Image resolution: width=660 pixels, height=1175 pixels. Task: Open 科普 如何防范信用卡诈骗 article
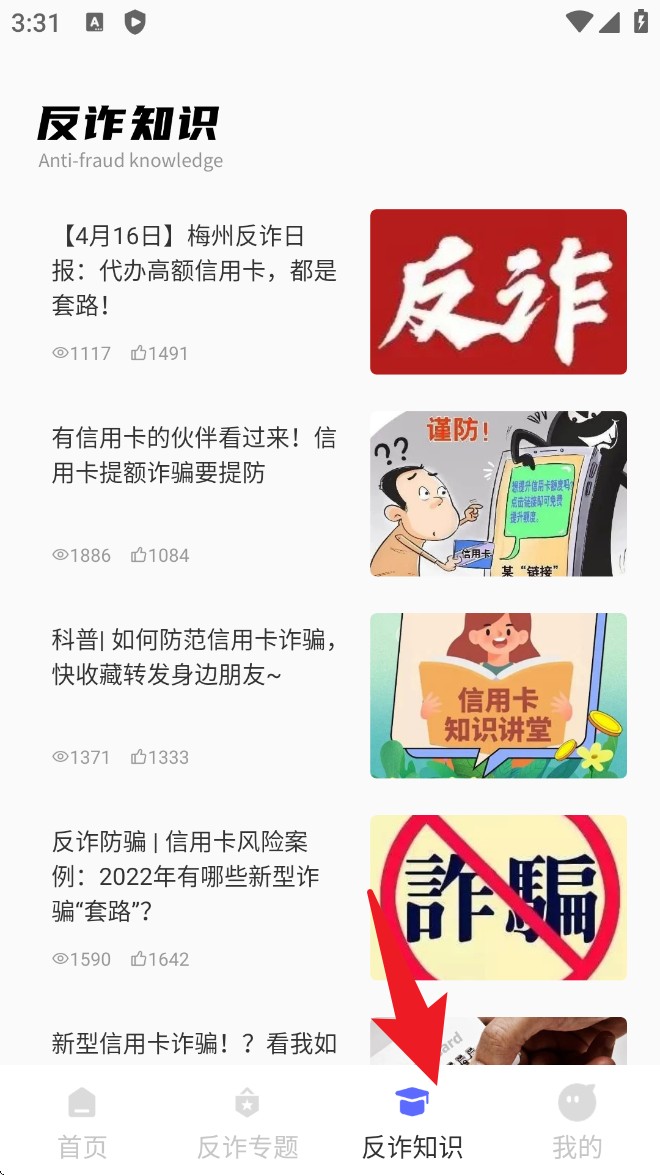pos(195,657)
